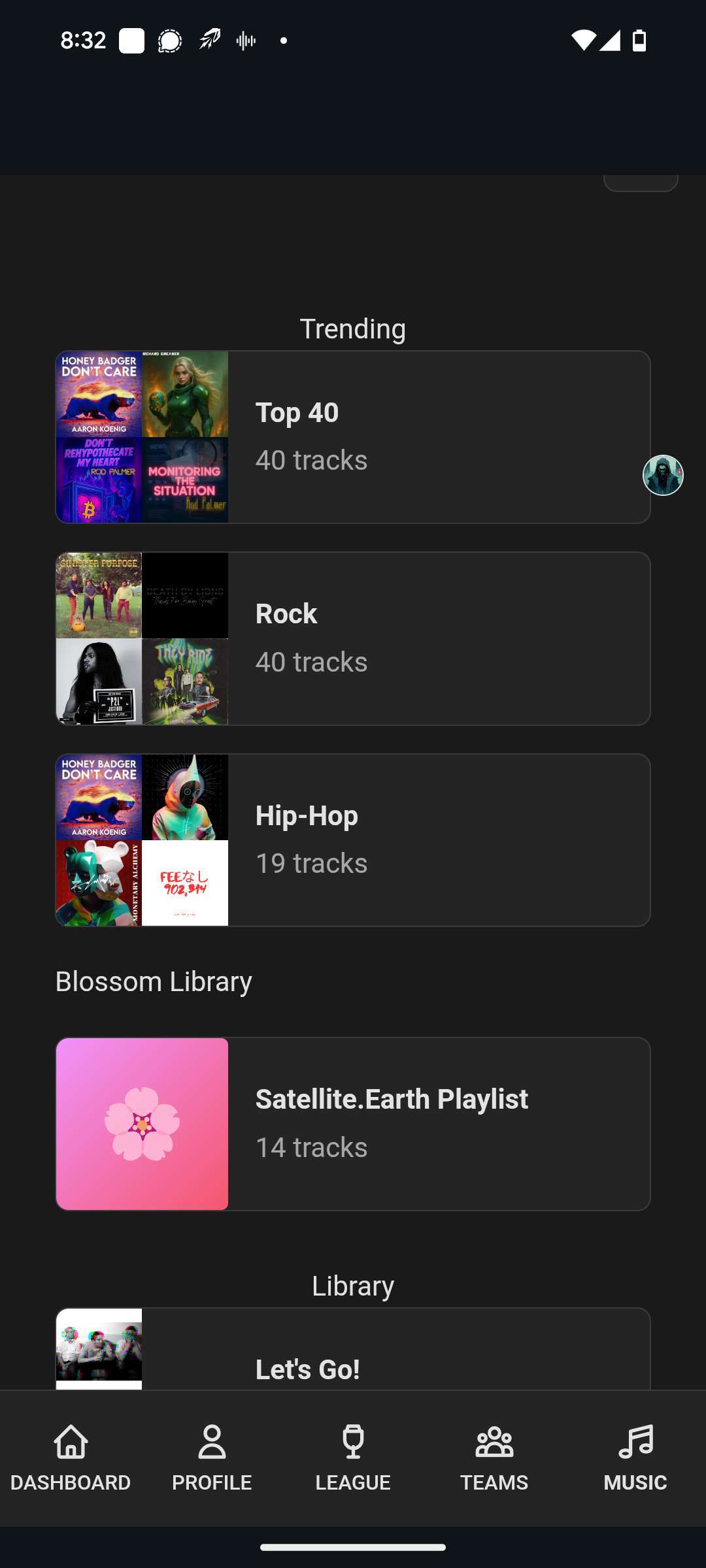Image resolution: width=706 pixels, height=1568 pixels.
Task: Open the Let's Go! library item
Action: pyautogui.click(x=353, y=1348)
